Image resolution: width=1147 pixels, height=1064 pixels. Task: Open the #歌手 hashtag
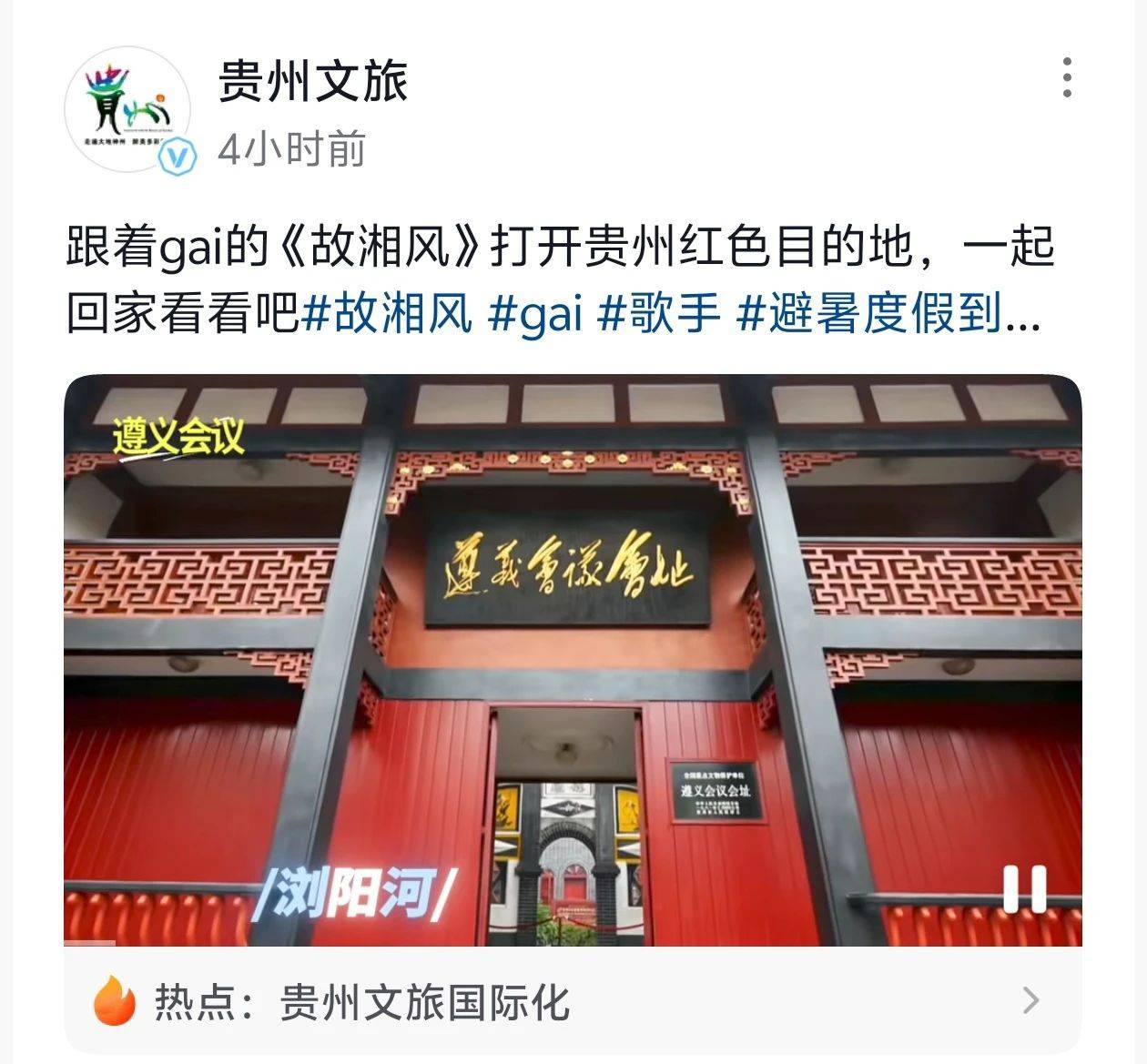(660, 313)
